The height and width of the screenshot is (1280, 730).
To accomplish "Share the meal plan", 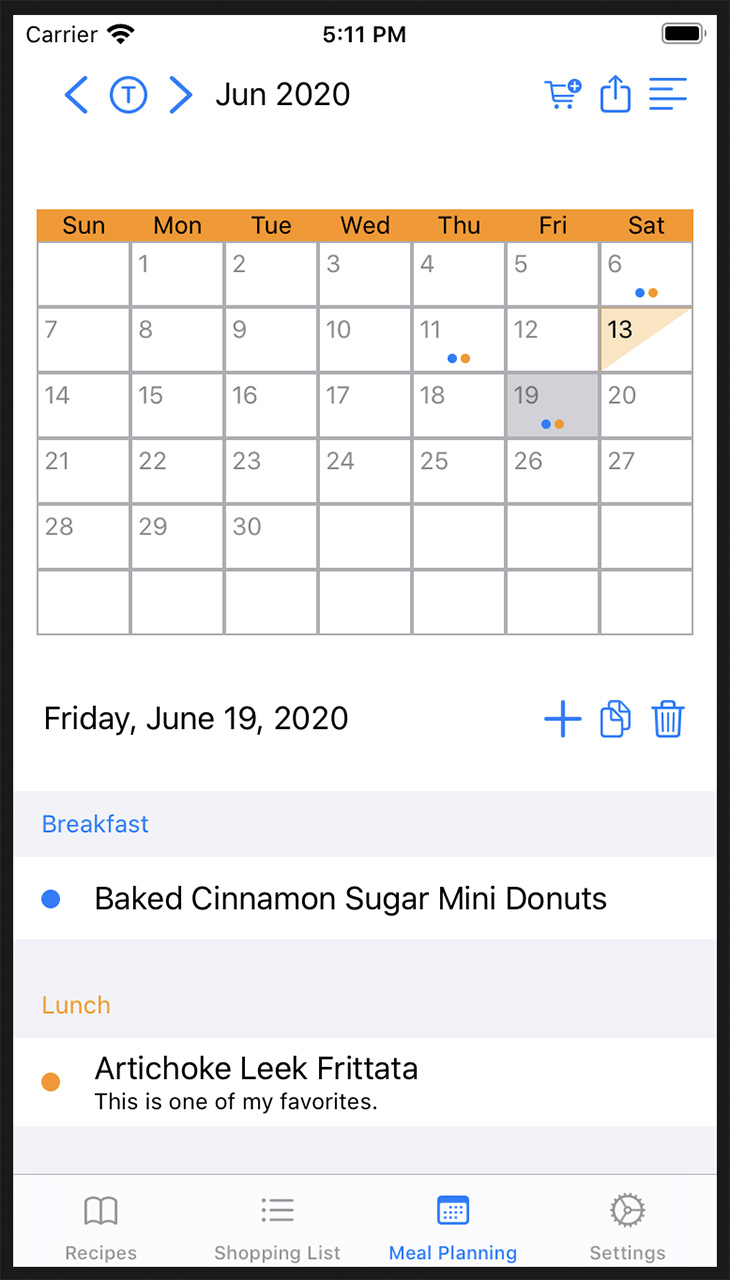I will pos(615,95).
